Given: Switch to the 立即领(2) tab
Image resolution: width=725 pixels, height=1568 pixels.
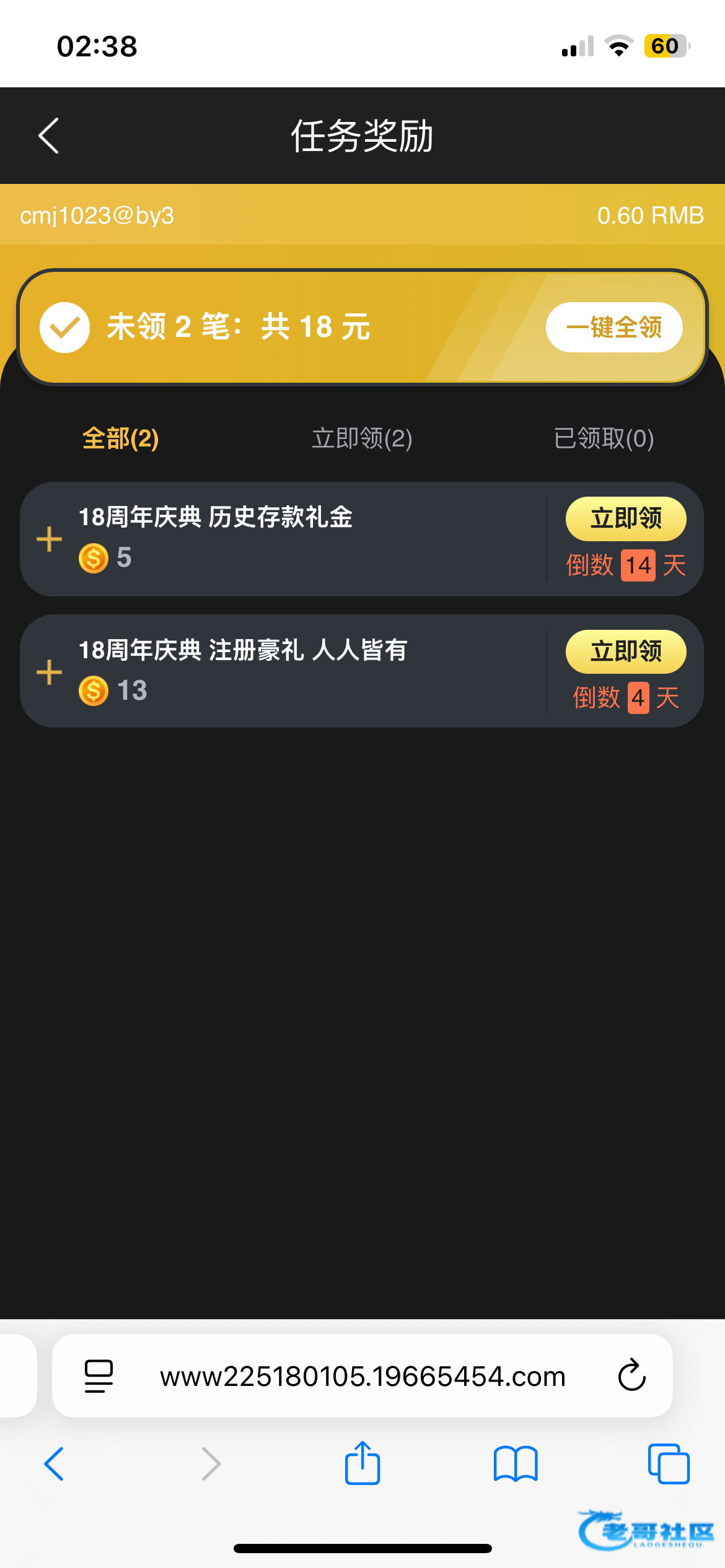Looking at the screenshot, I should [x=362, y=438].
